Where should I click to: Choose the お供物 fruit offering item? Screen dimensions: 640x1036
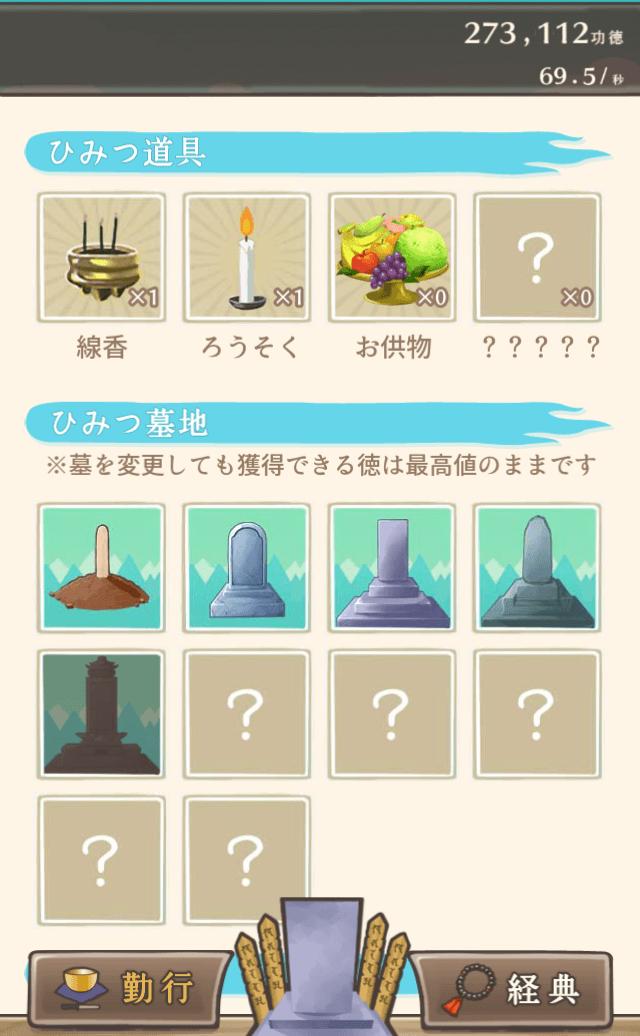coord(392,257)
